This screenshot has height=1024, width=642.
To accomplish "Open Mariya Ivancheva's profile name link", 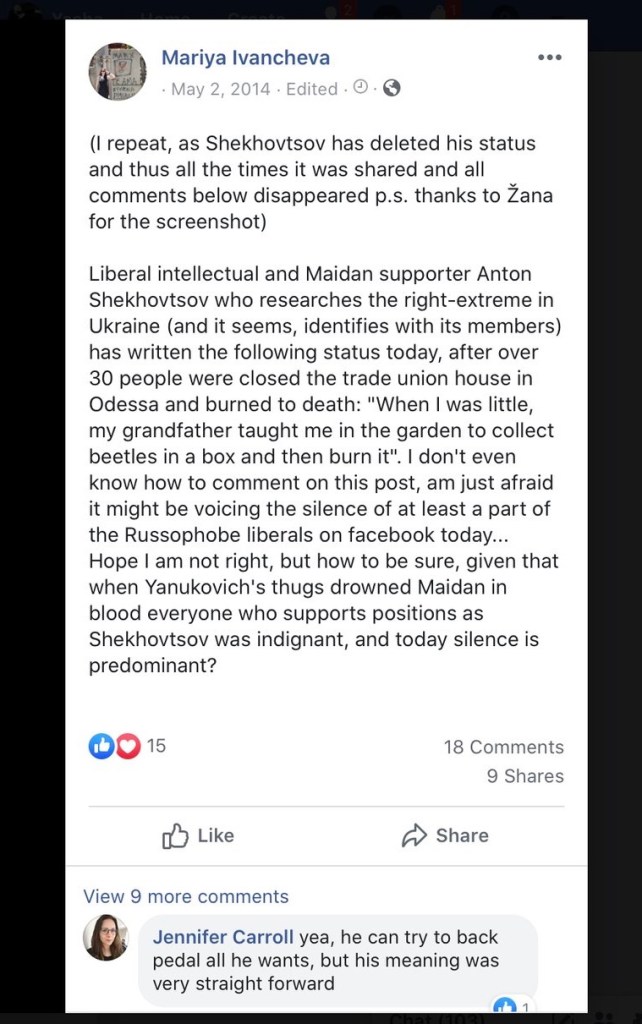I will pos(245,58).
